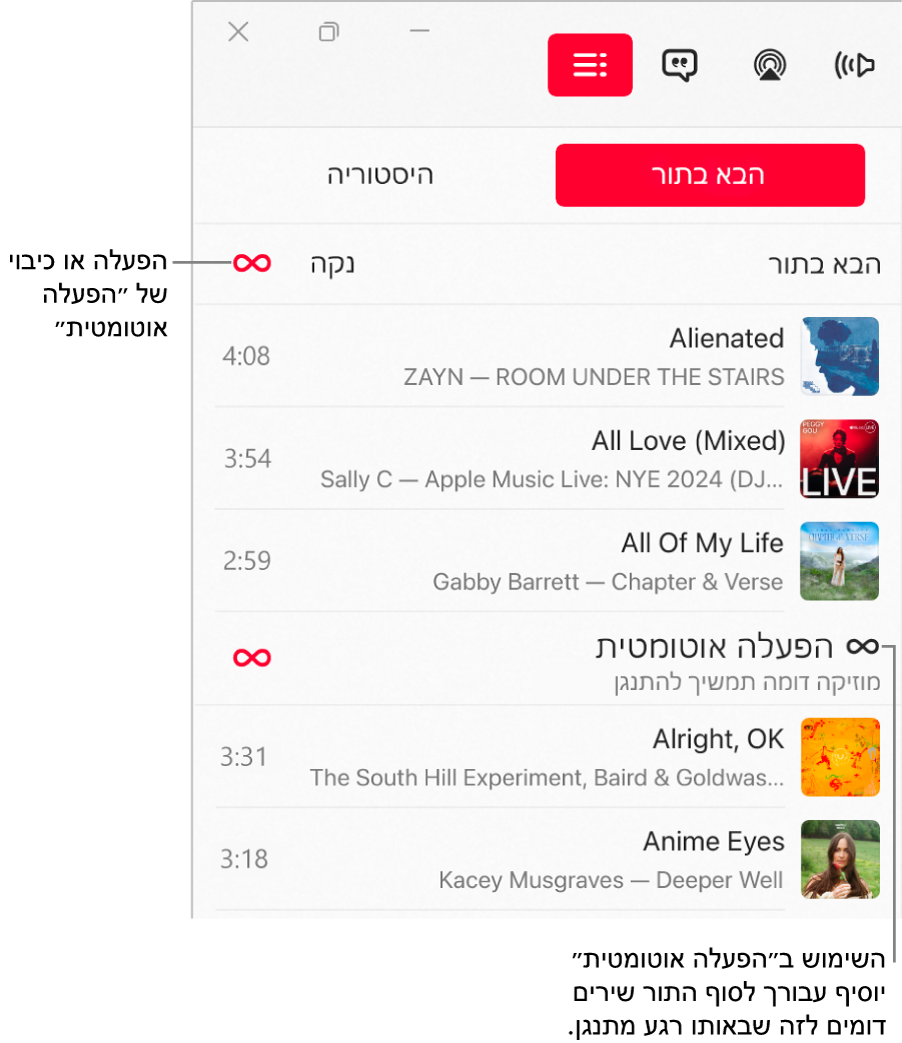Restore the window size
This screenshot has width=902, height=1043.
pyautogui.click(x=328, y=32)
